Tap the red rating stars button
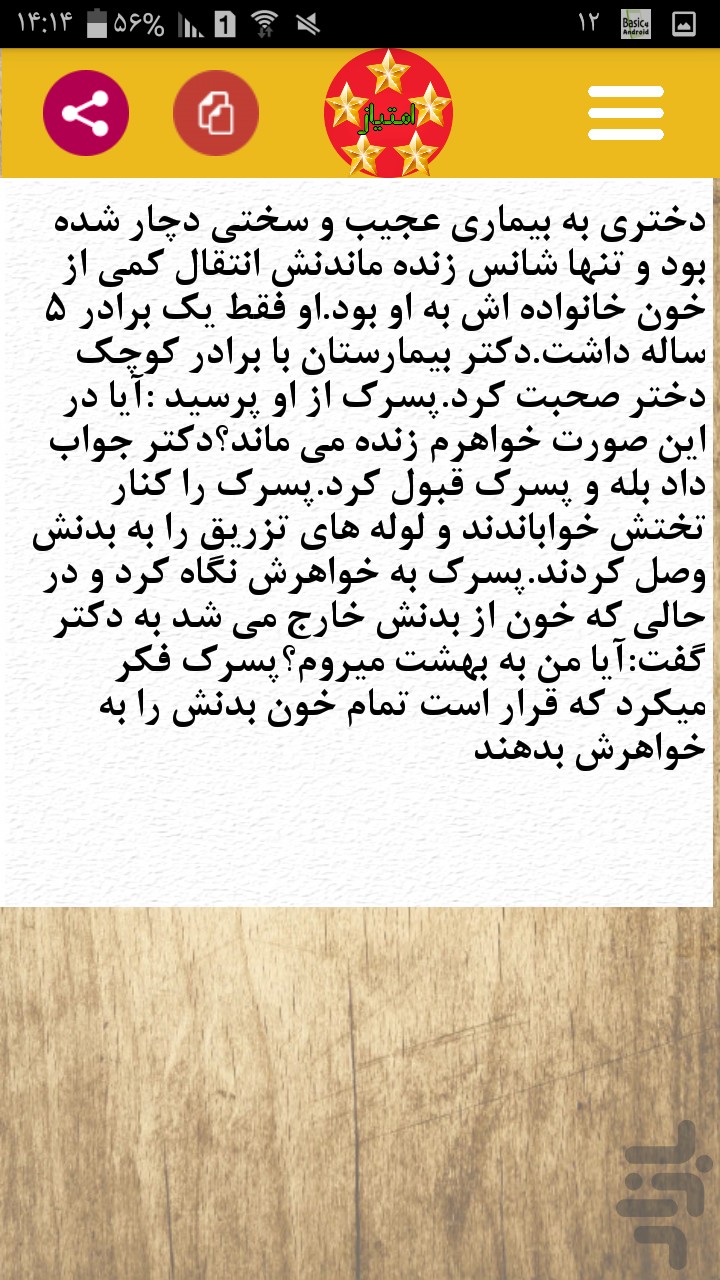720x1280 pixels. click(x=388, y=113)
